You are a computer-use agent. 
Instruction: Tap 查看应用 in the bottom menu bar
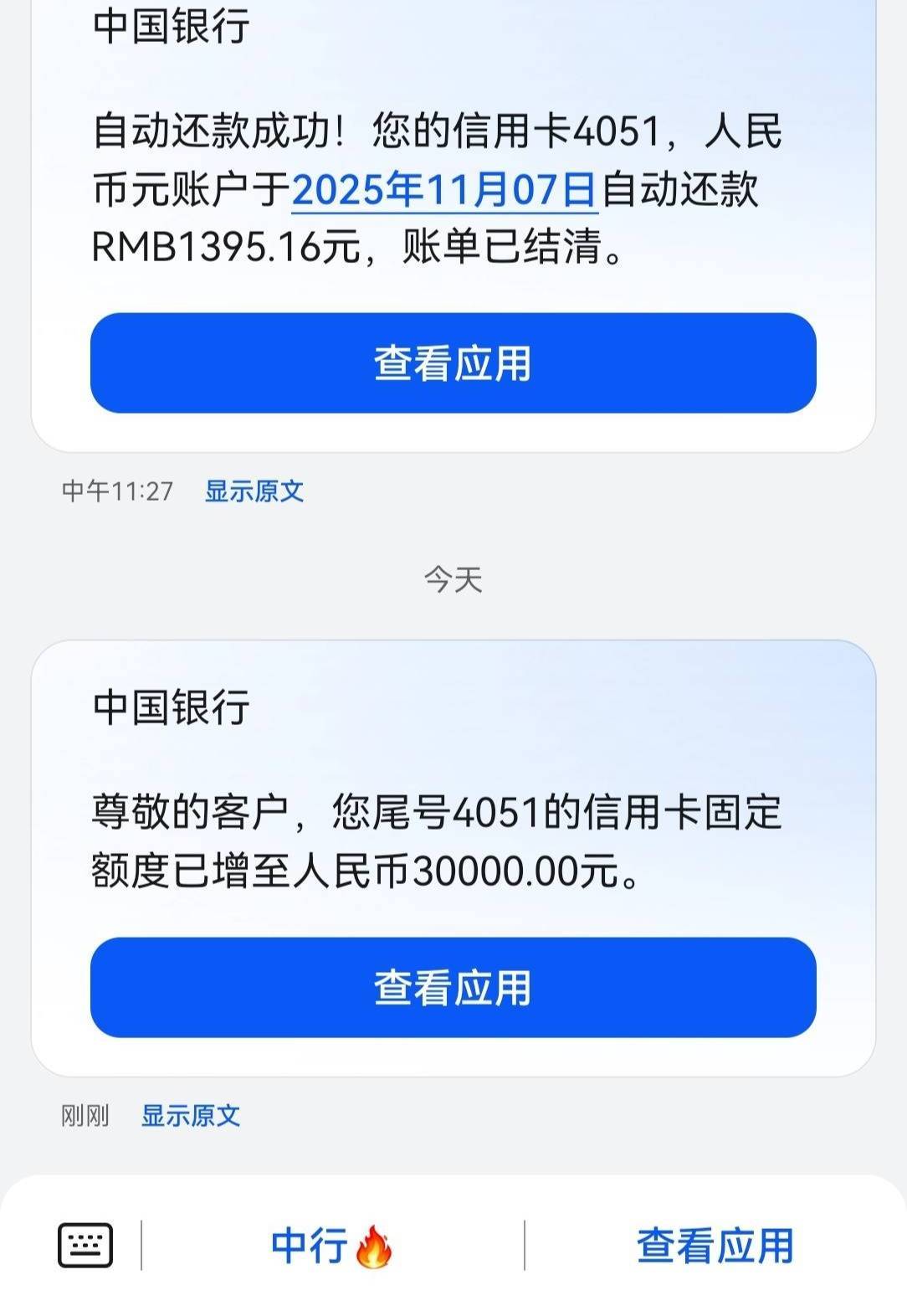[715, 1246]
